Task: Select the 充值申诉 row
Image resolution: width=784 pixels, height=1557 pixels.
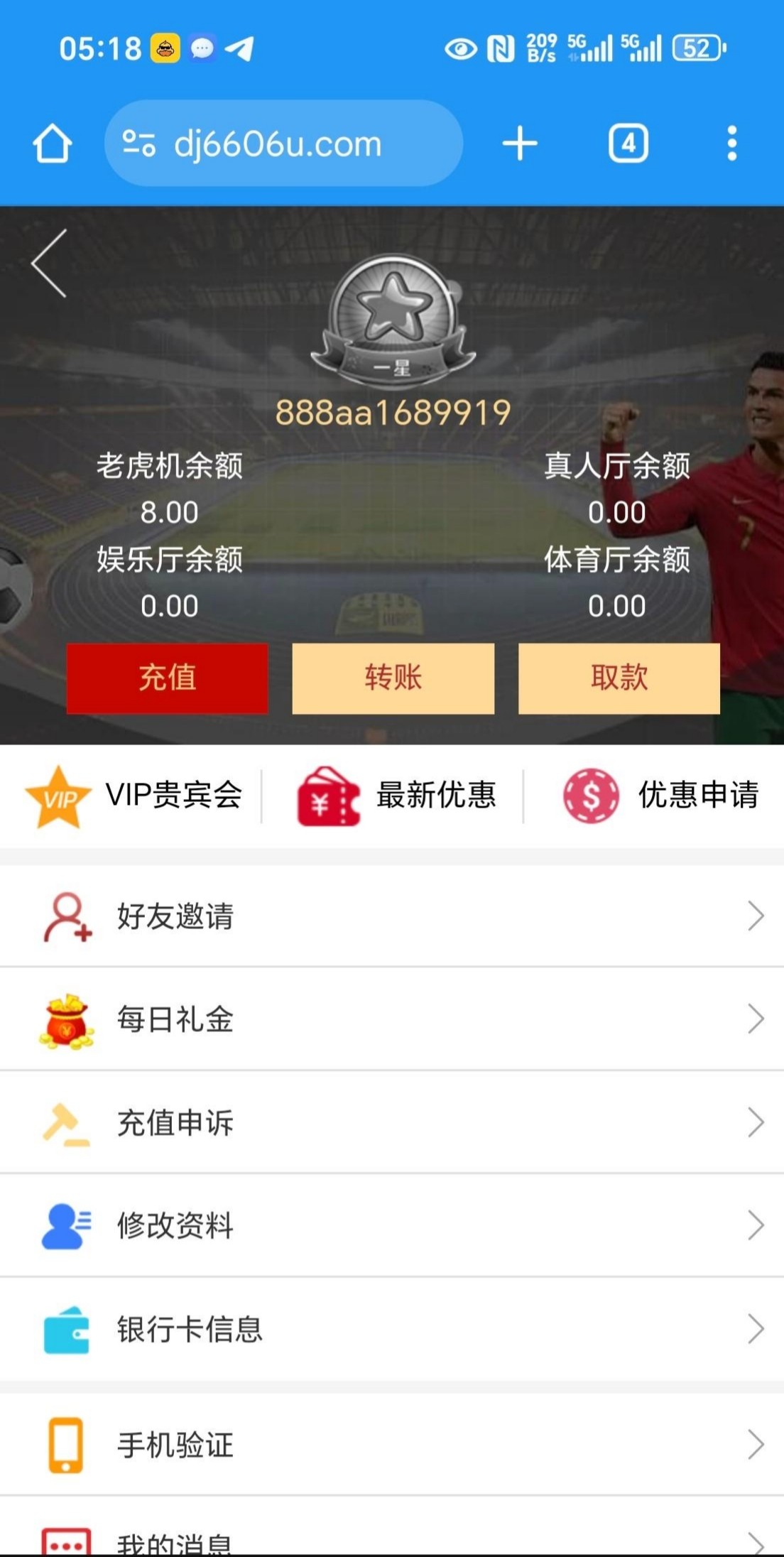Action: pyautogui.click(x=392, y=1122)
